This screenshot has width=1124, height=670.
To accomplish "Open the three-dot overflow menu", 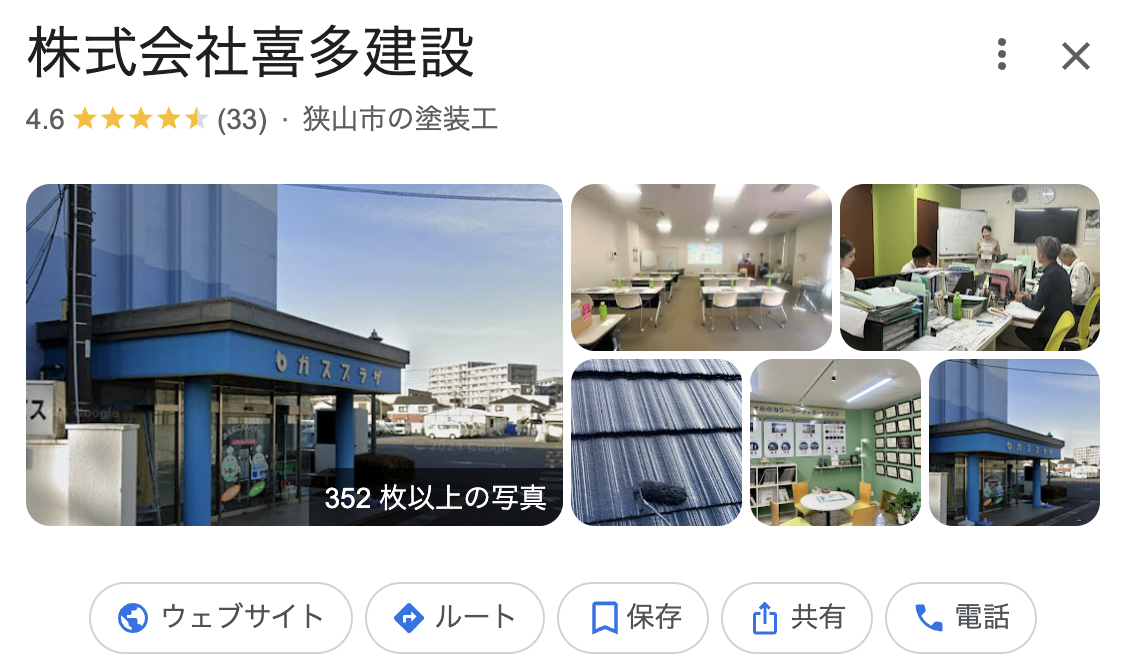I will pyautogui.click(x=1001, y=55).
